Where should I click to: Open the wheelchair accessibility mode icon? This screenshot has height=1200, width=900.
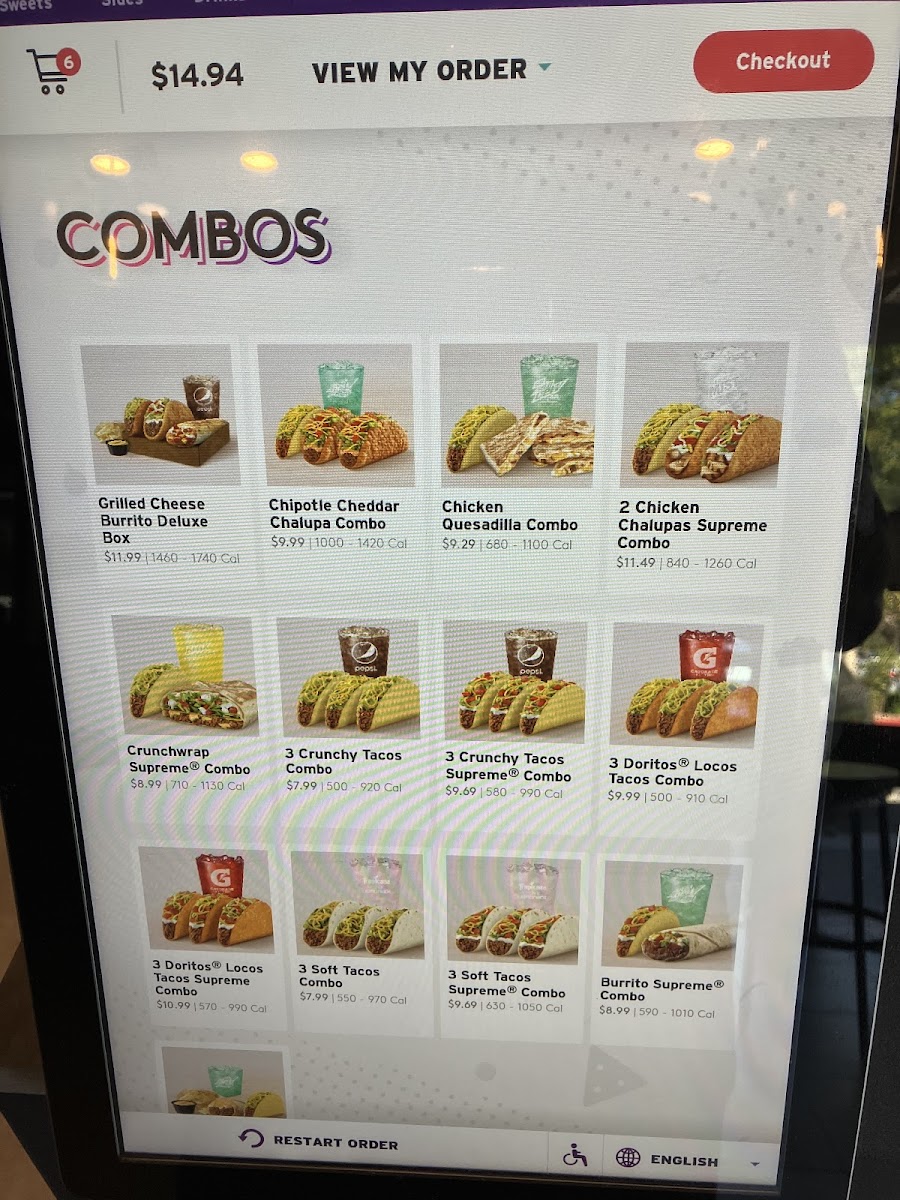coord(575,1157)
